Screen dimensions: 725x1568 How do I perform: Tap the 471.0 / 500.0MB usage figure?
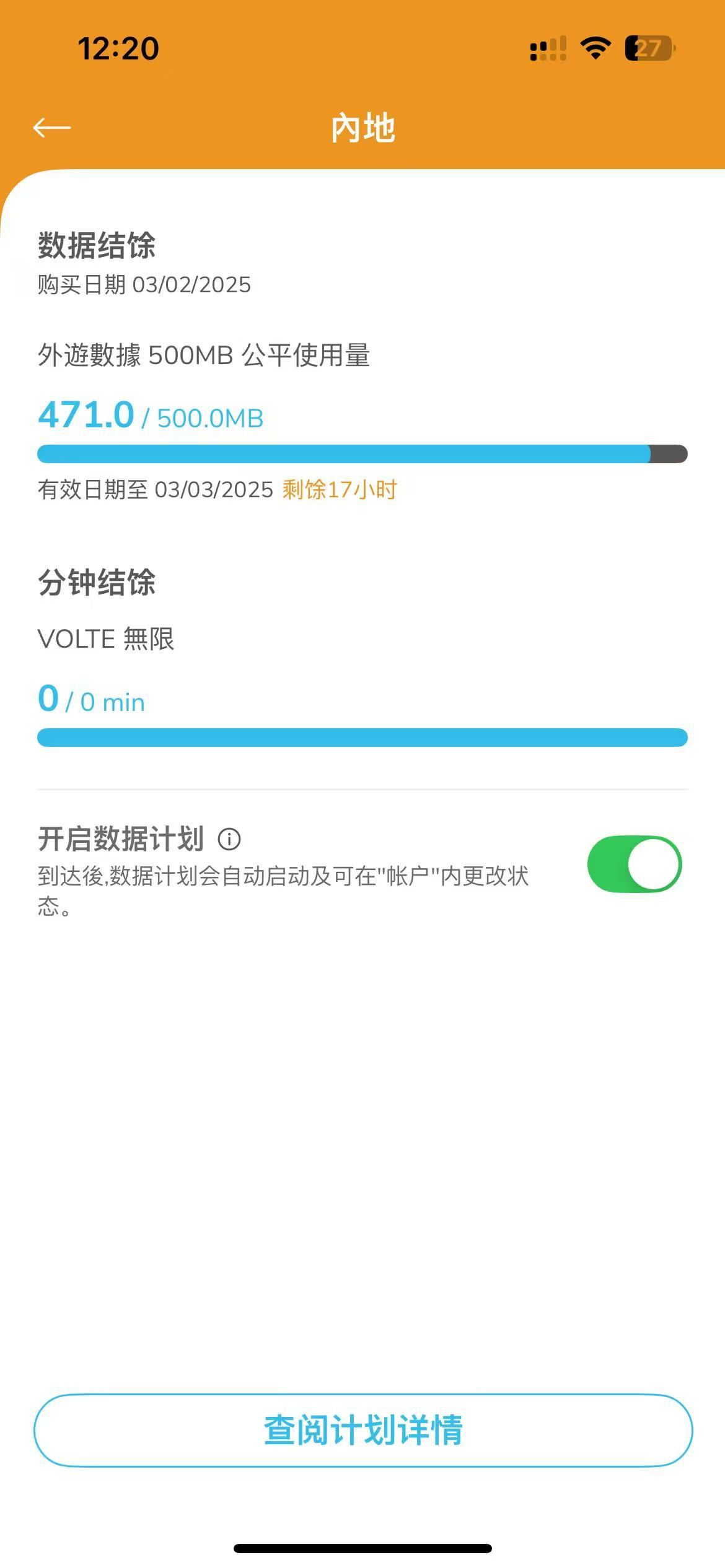click(150, 416)
